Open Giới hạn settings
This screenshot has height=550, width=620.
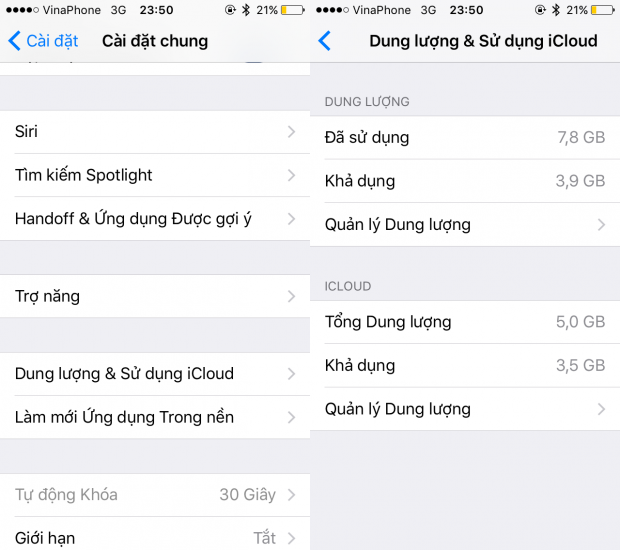(x=154, y=537)
